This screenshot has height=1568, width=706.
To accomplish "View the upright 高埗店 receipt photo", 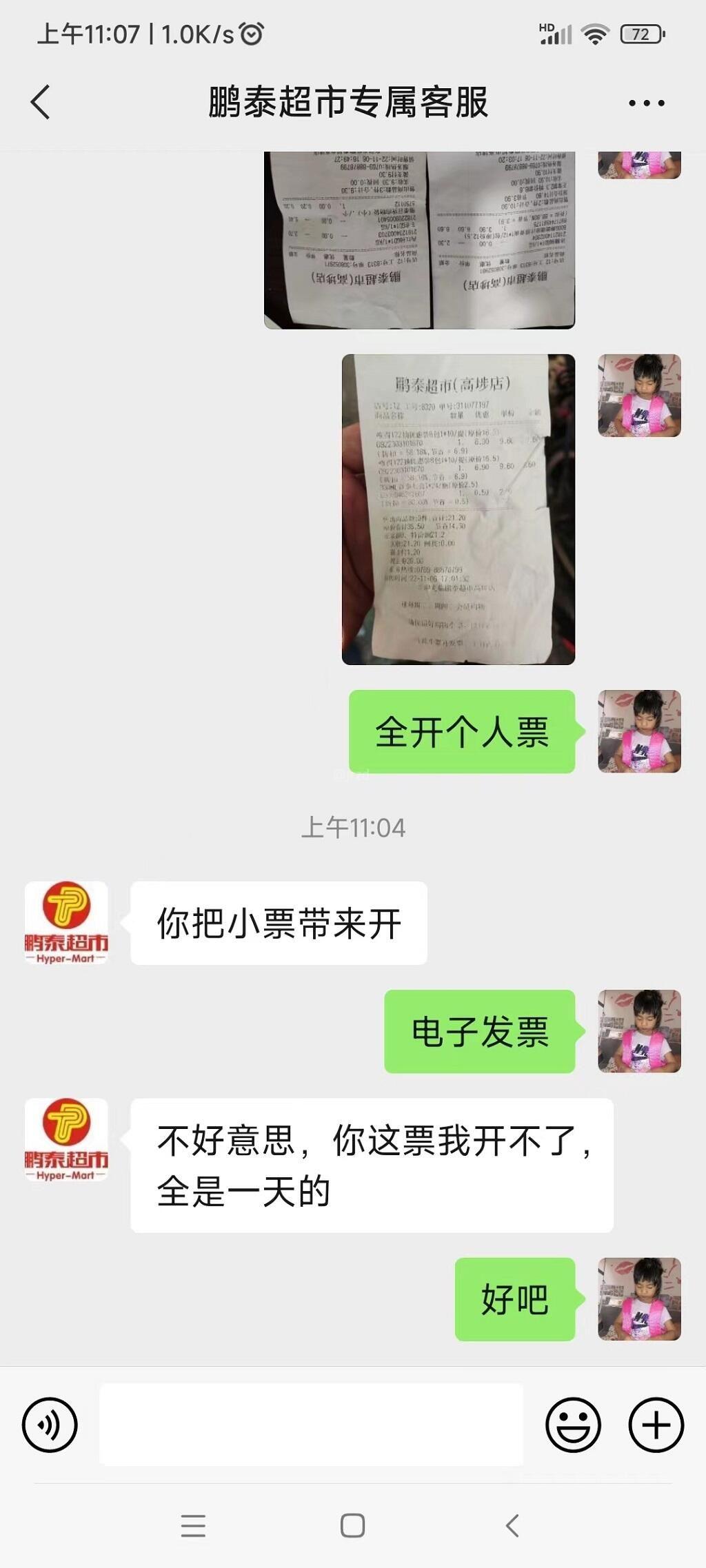I will (x=458, y=509).
